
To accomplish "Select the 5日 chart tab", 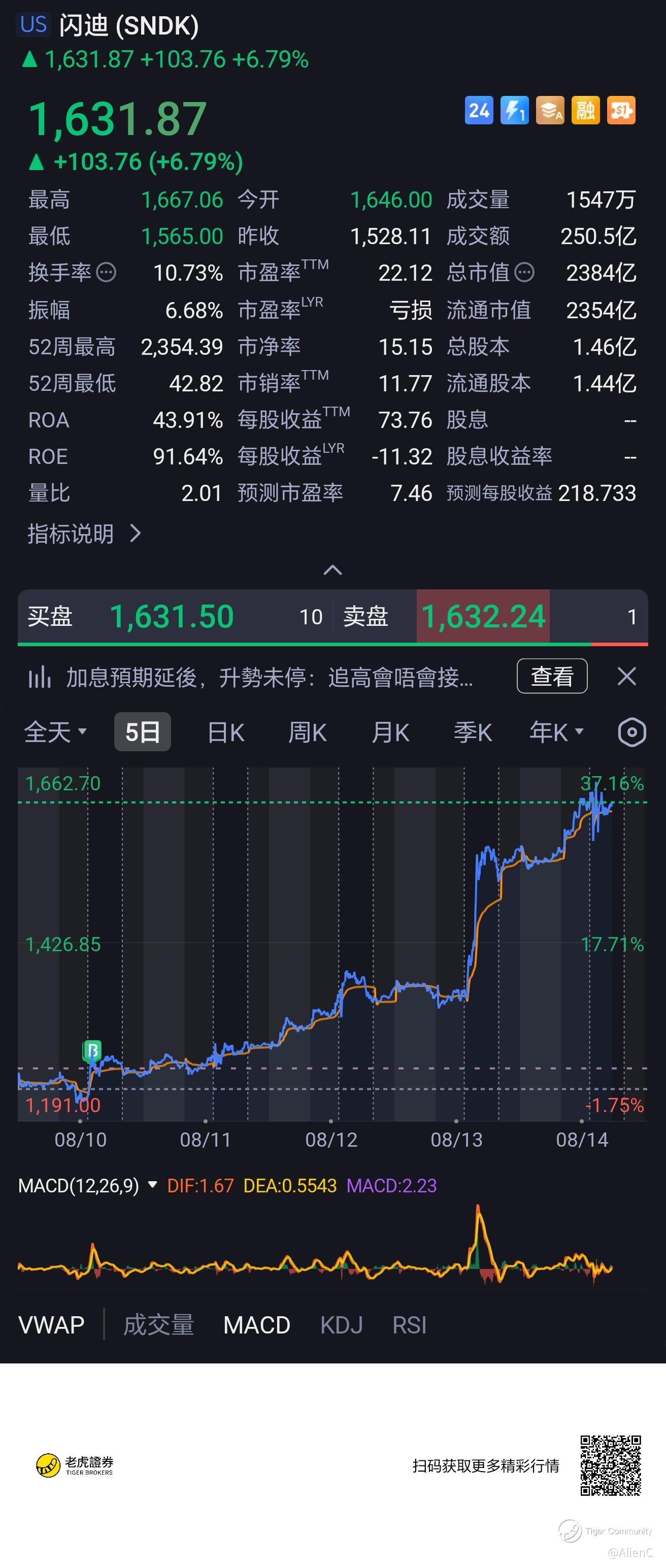I will point(143,731).
